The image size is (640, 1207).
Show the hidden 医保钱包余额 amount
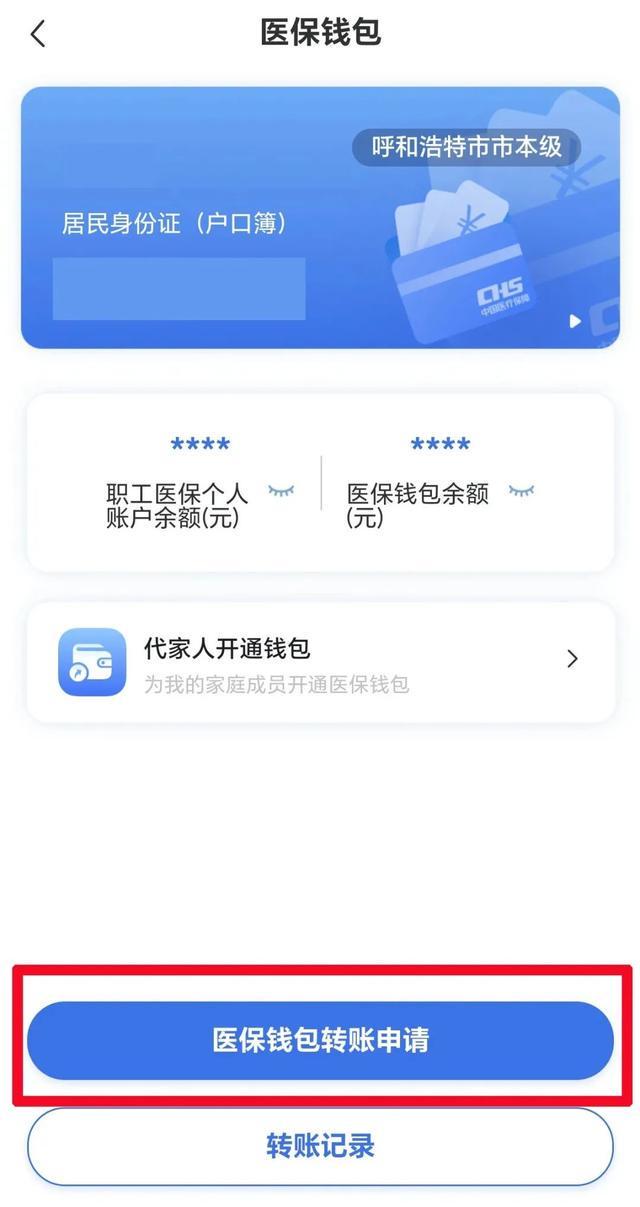(x=521, y=491)
